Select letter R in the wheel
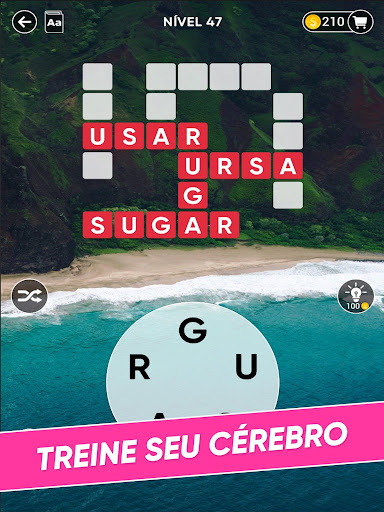Screen dimensions: 384x512 [139, 367]
